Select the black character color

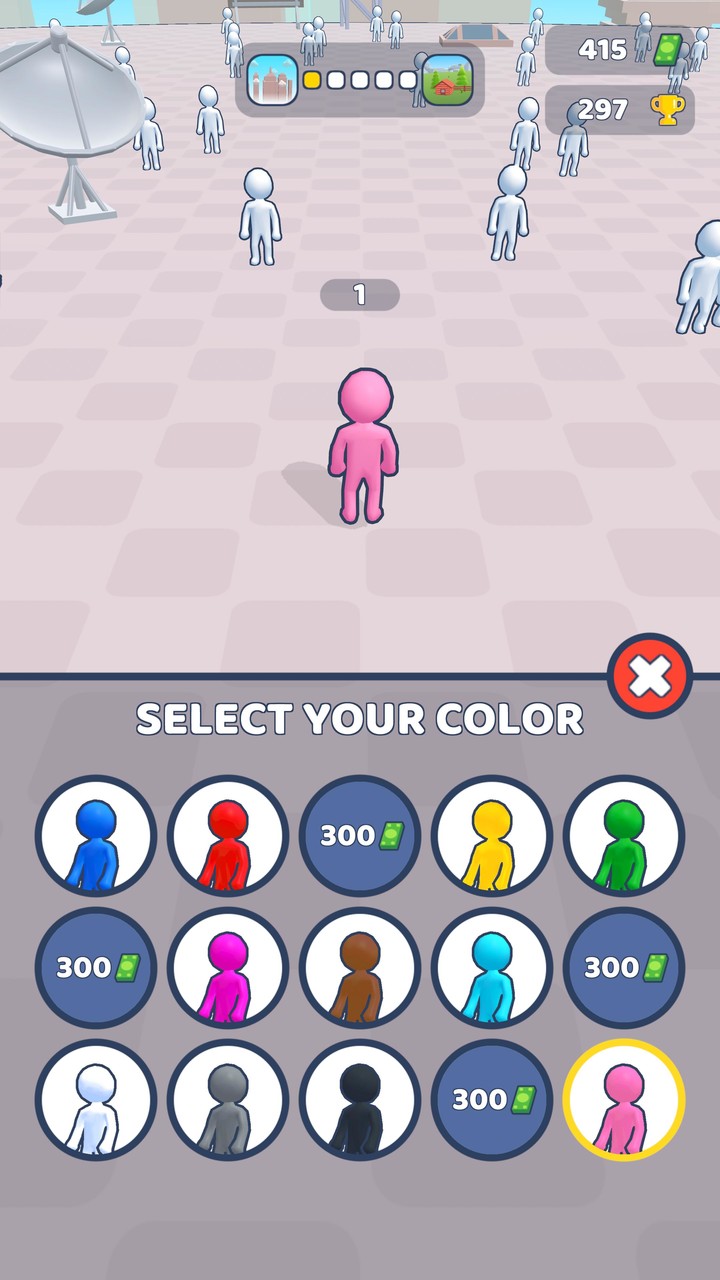359,1099
